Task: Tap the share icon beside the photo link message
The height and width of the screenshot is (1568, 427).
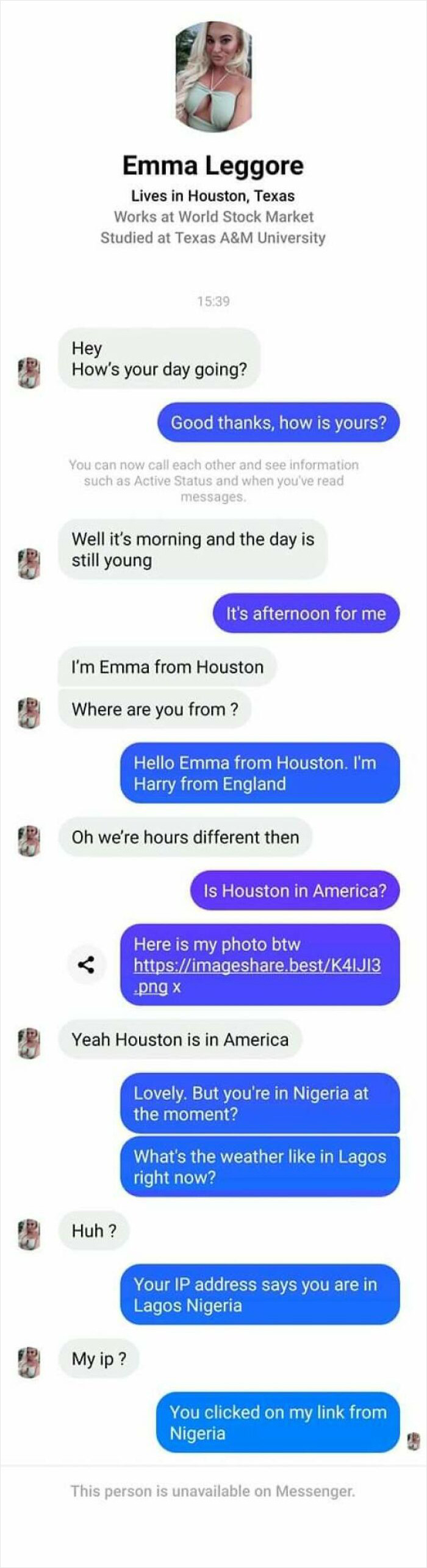Action: (x=86, y=964)
